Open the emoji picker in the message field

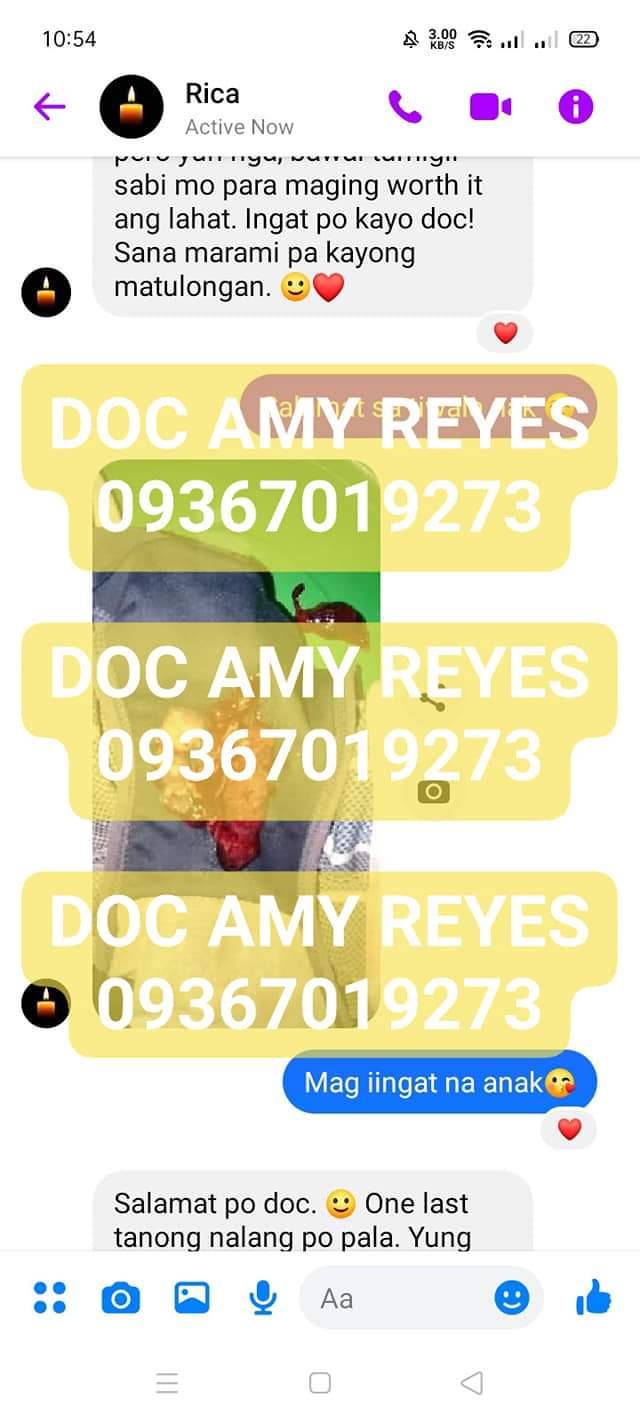pyautogui.click(x=512, y=1298)
